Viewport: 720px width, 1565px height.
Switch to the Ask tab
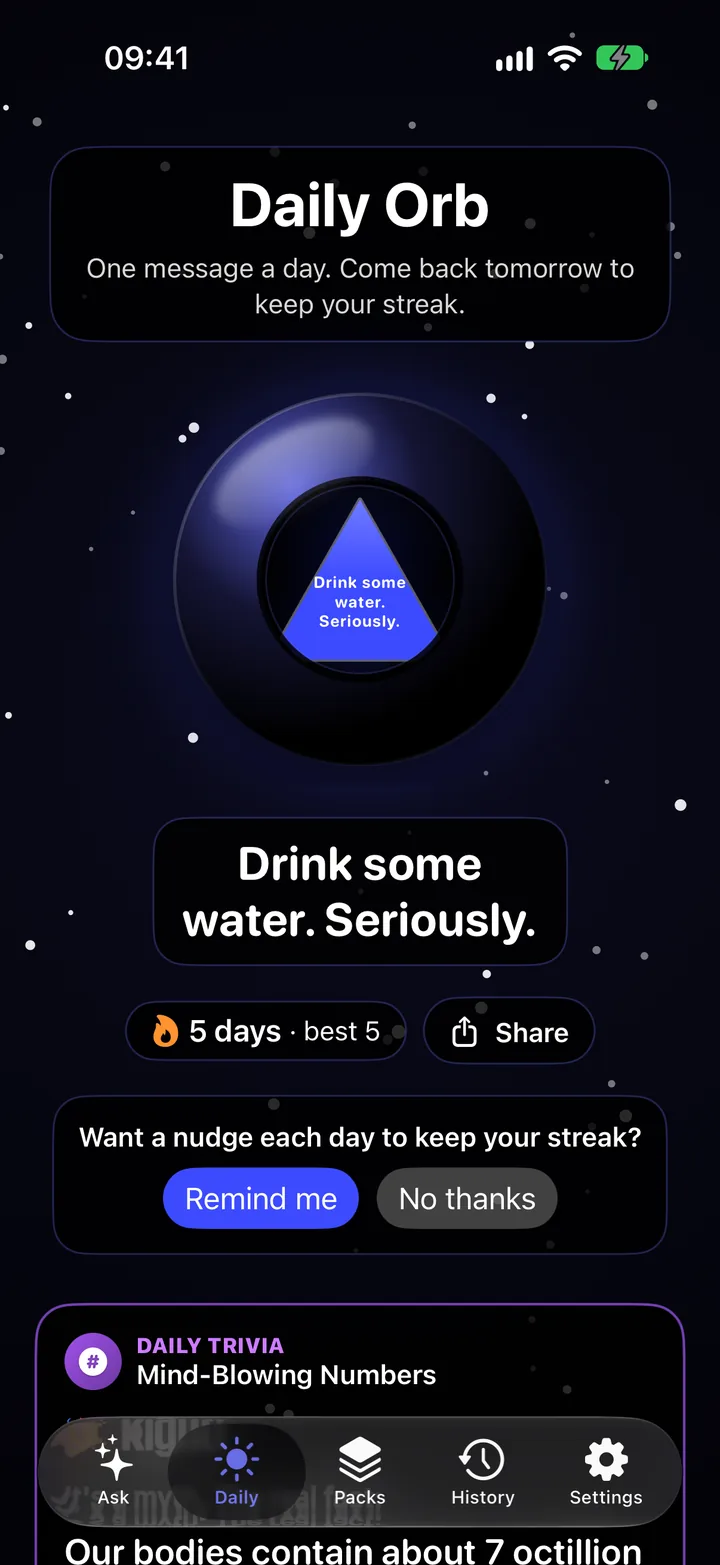(x=113, y=1471)
